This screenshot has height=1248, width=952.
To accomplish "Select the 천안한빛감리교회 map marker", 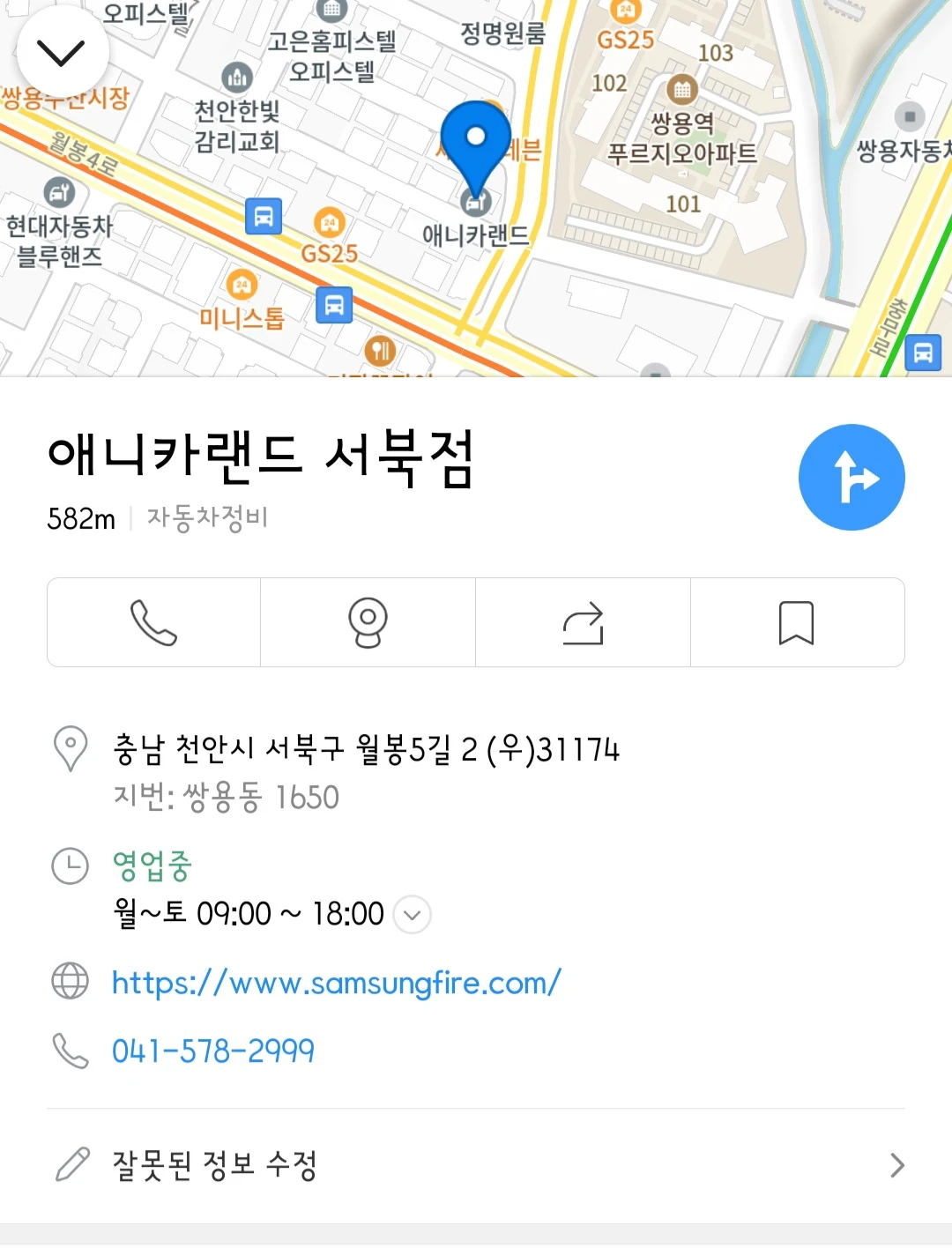I will click(236, 78).
